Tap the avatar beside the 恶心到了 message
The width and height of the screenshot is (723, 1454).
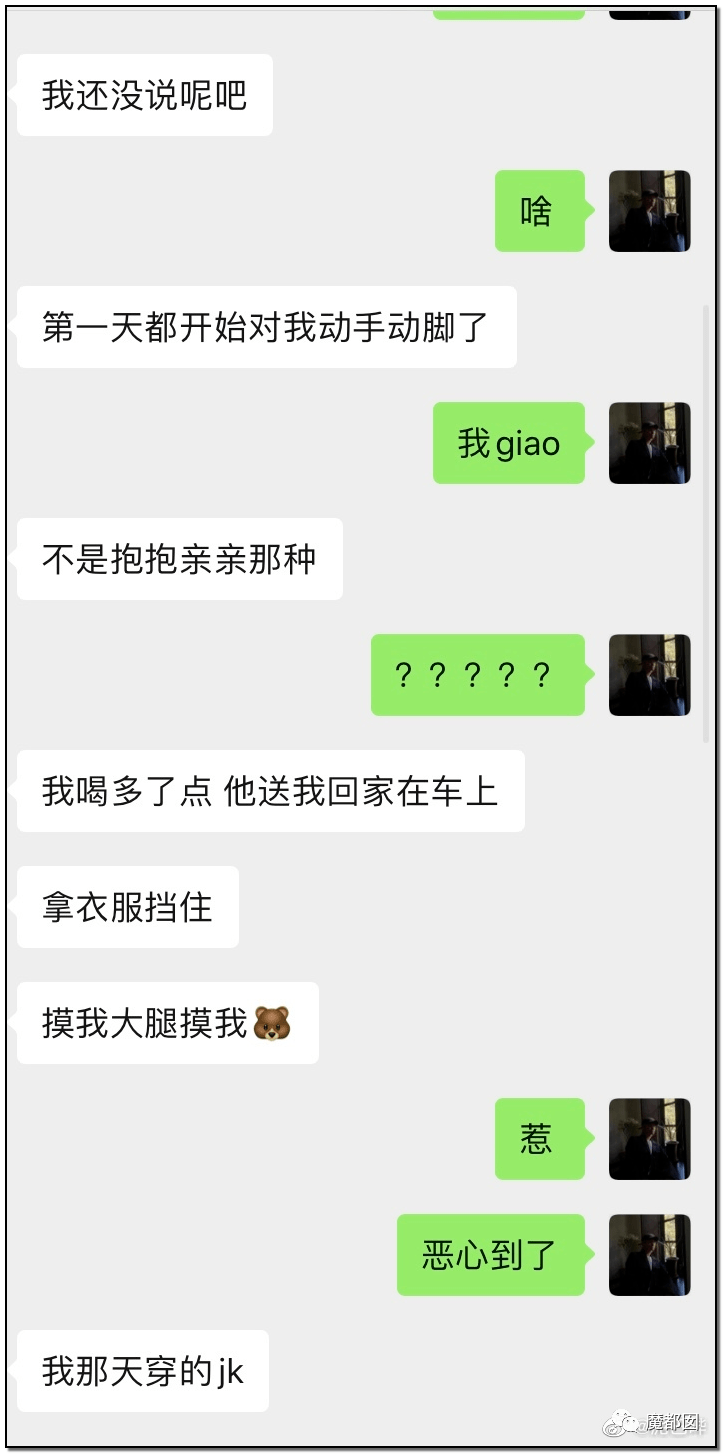(649, 1255)
